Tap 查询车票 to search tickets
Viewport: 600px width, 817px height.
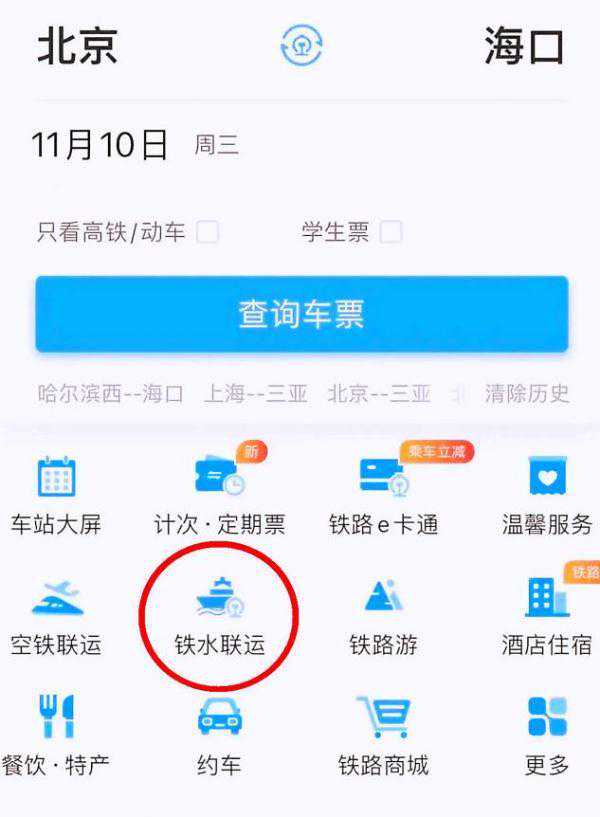click(x=301, y=314)
